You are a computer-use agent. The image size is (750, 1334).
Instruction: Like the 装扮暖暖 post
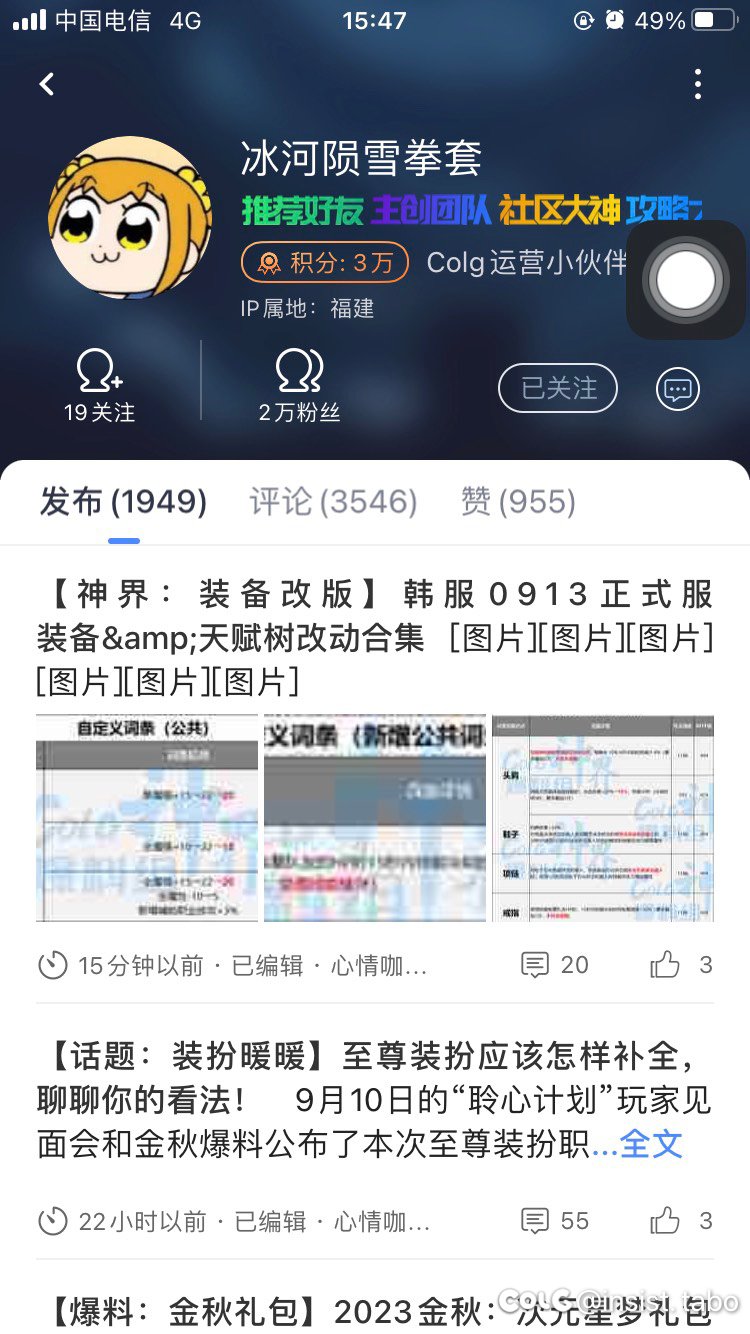click(x=681, y=1221)
